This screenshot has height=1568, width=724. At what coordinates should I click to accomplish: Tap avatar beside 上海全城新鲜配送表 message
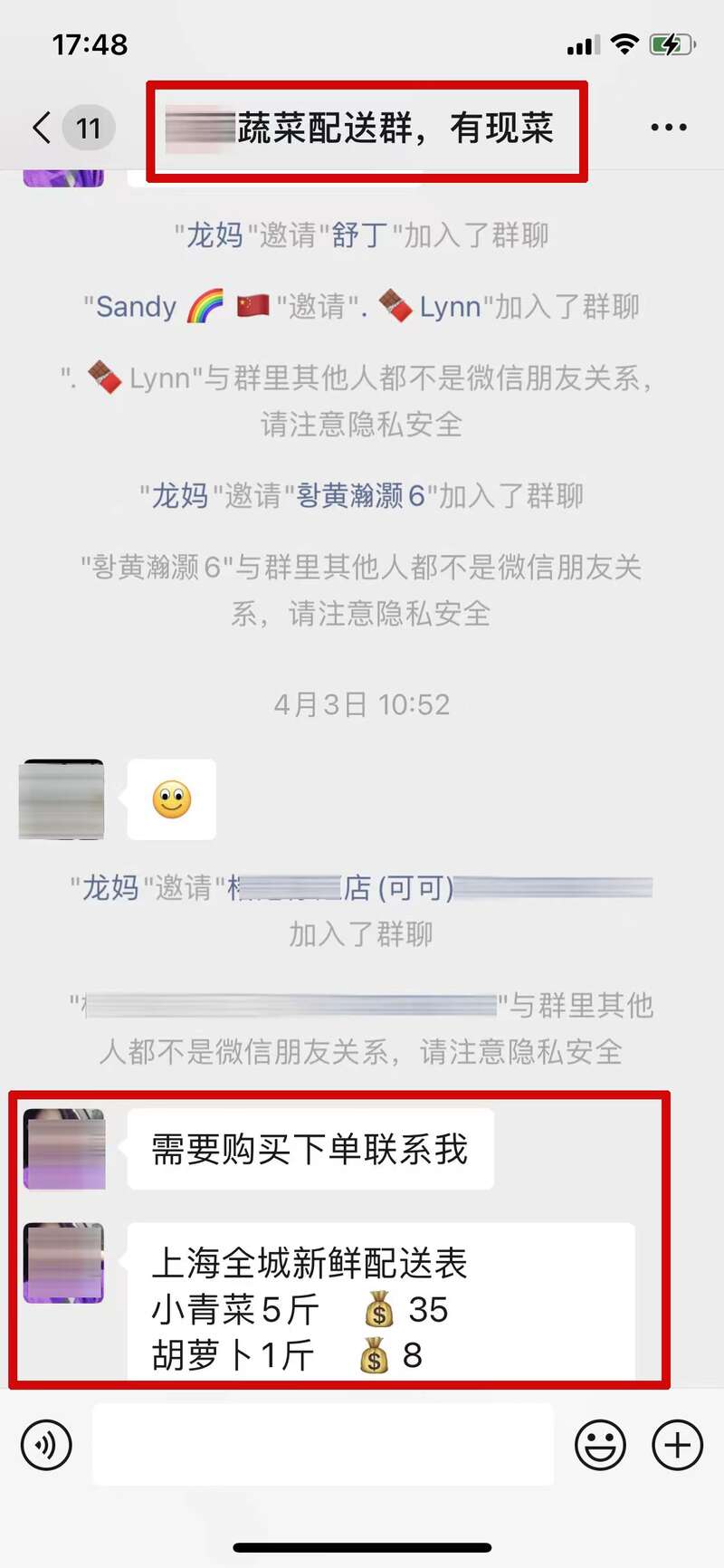tap(64, 1263)
